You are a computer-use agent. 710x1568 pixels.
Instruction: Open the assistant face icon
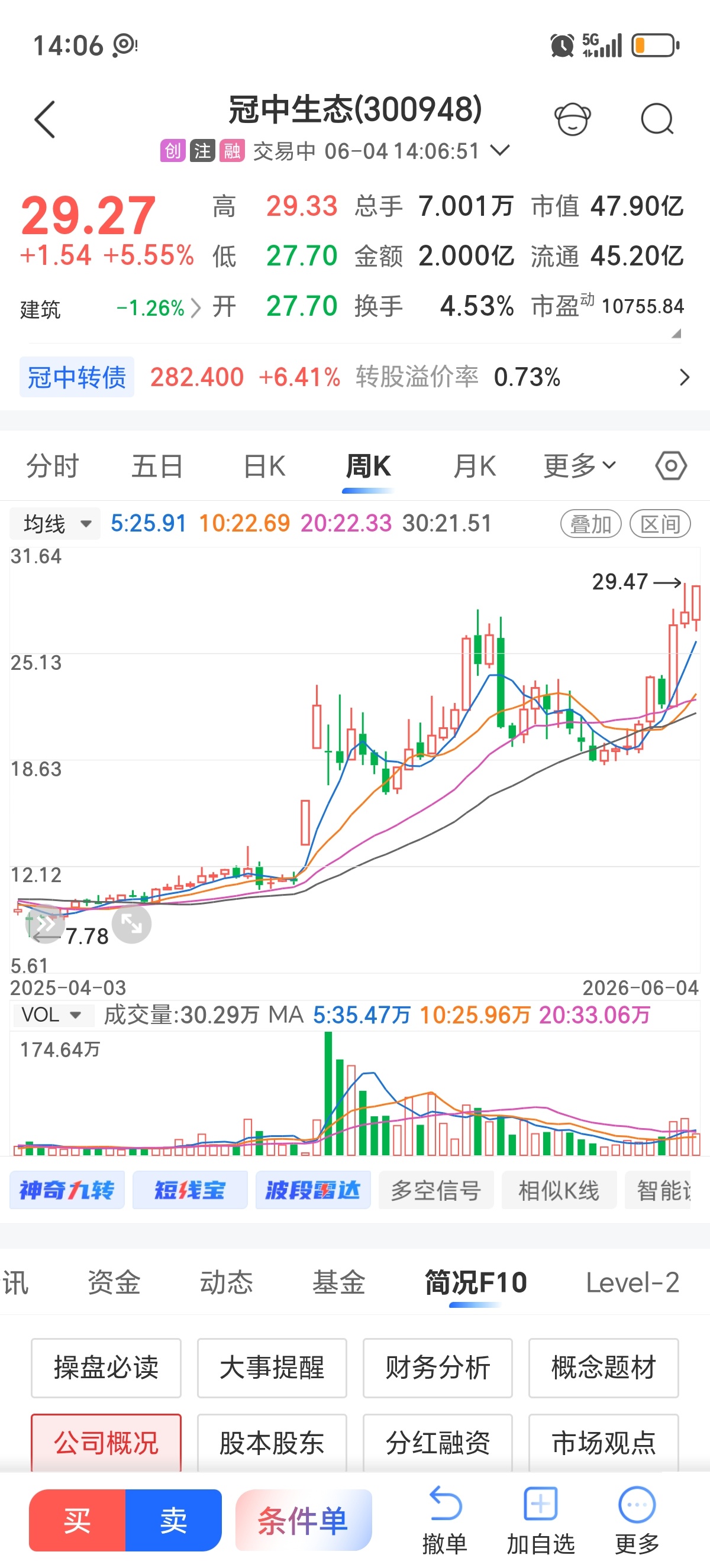tap(572, 119)
